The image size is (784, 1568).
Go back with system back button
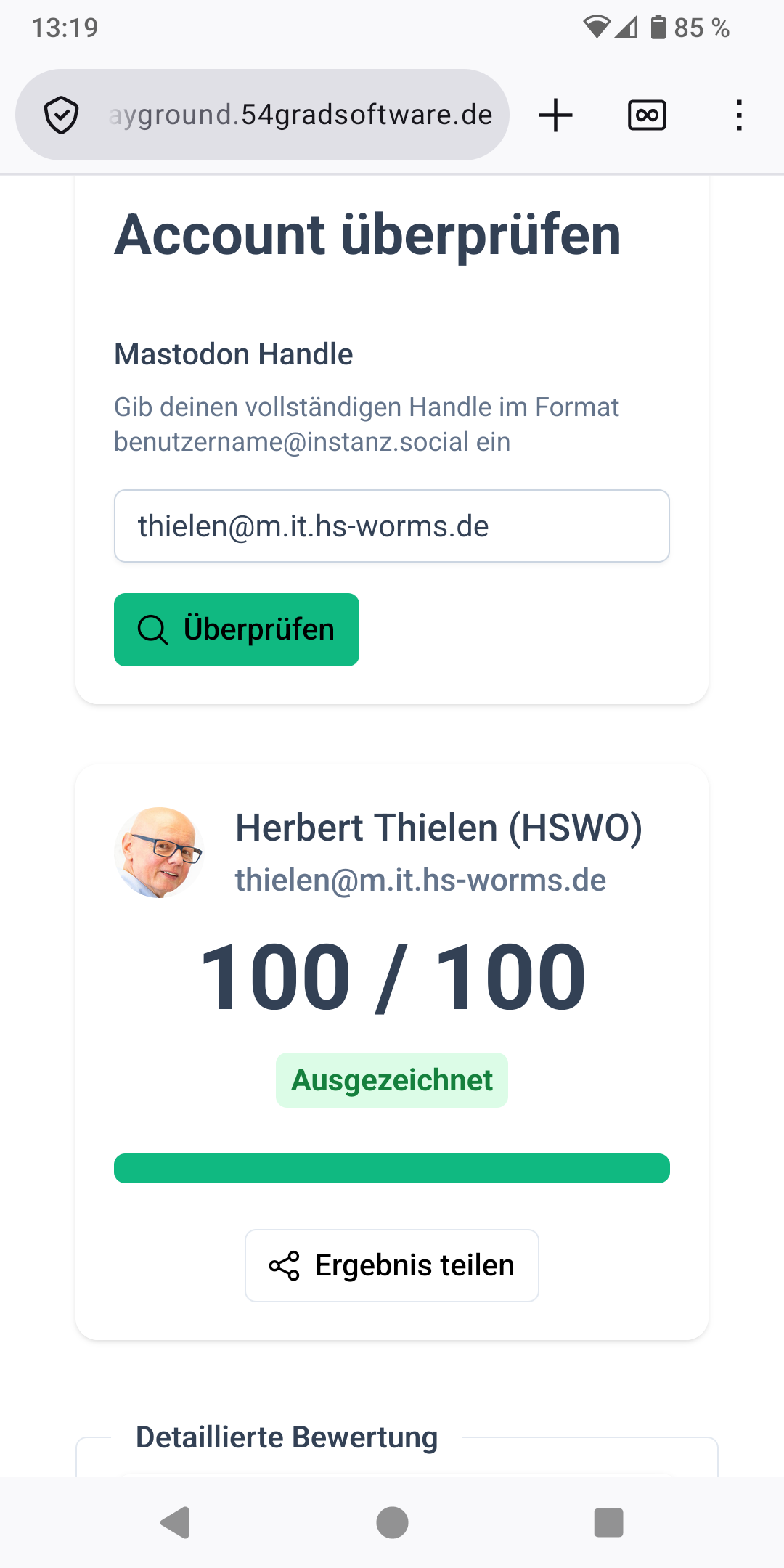point(175,1522)
